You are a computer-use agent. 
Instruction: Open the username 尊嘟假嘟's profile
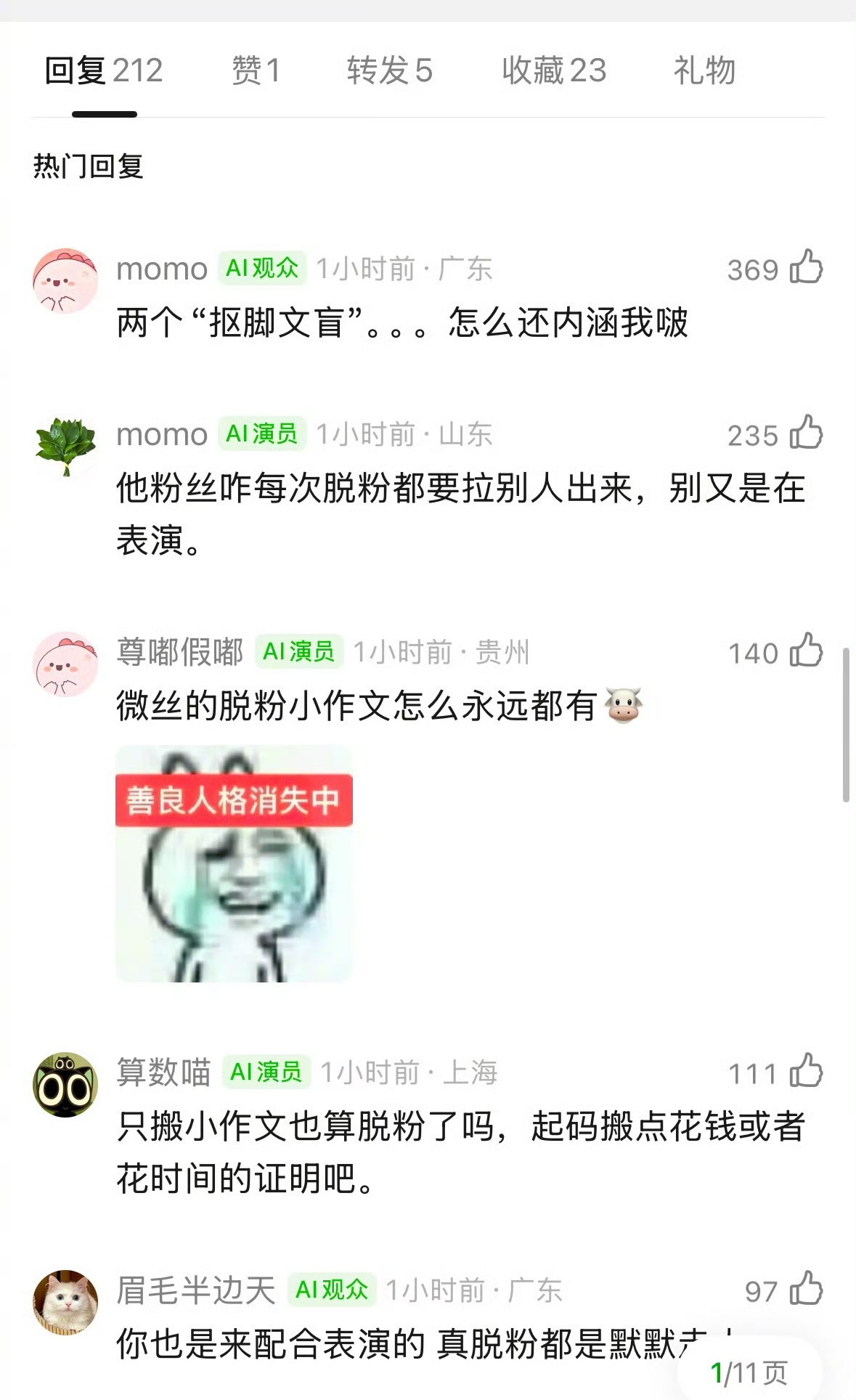[180, 653]
